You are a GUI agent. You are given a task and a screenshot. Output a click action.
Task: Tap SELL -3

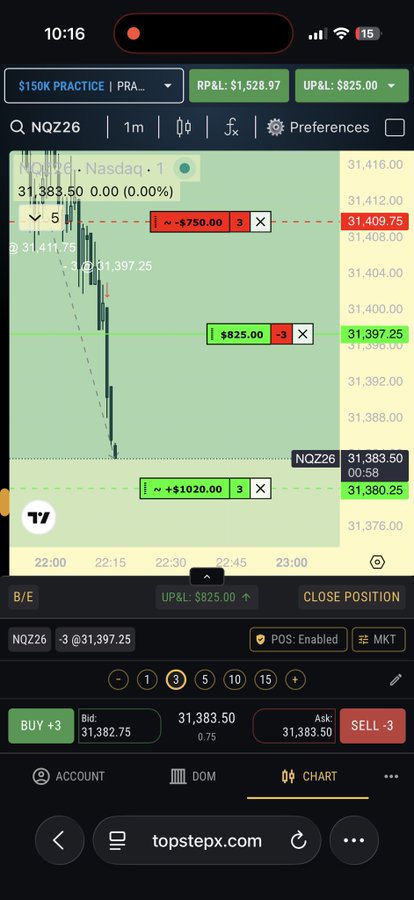click(x=372, y=726)
